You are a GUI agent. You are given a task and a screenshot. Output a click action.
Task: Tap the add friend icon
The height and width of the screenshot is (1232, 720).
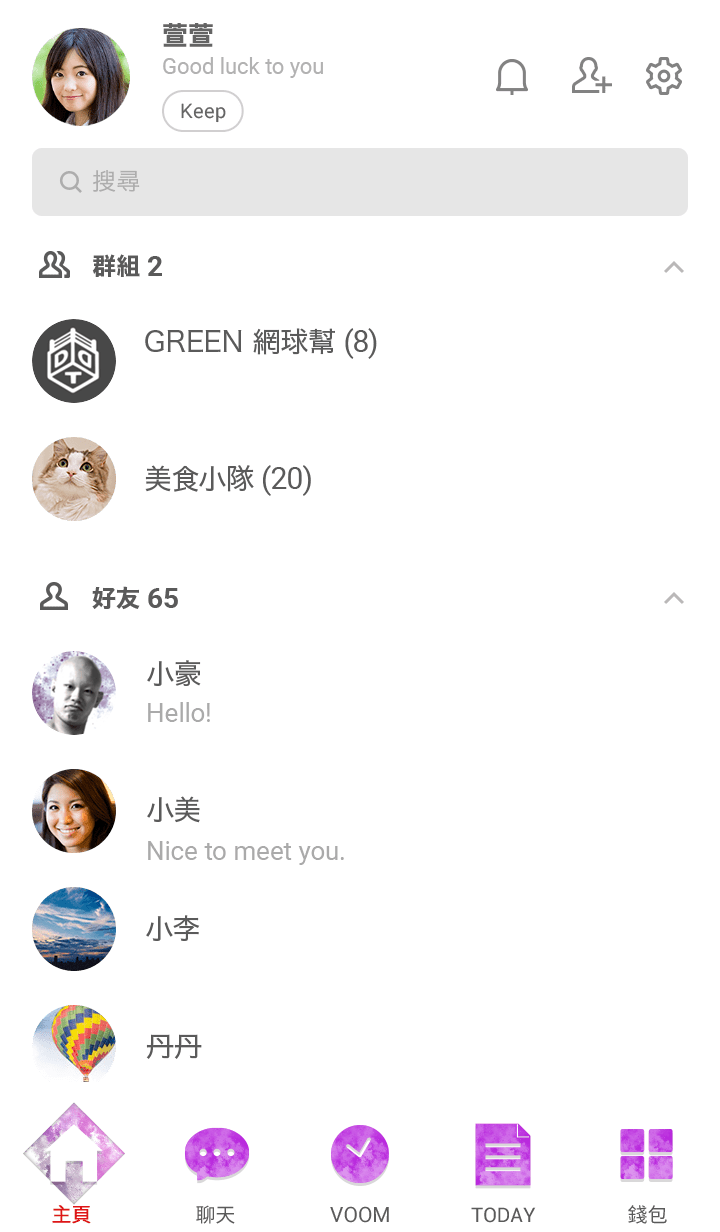coord(591,76)
